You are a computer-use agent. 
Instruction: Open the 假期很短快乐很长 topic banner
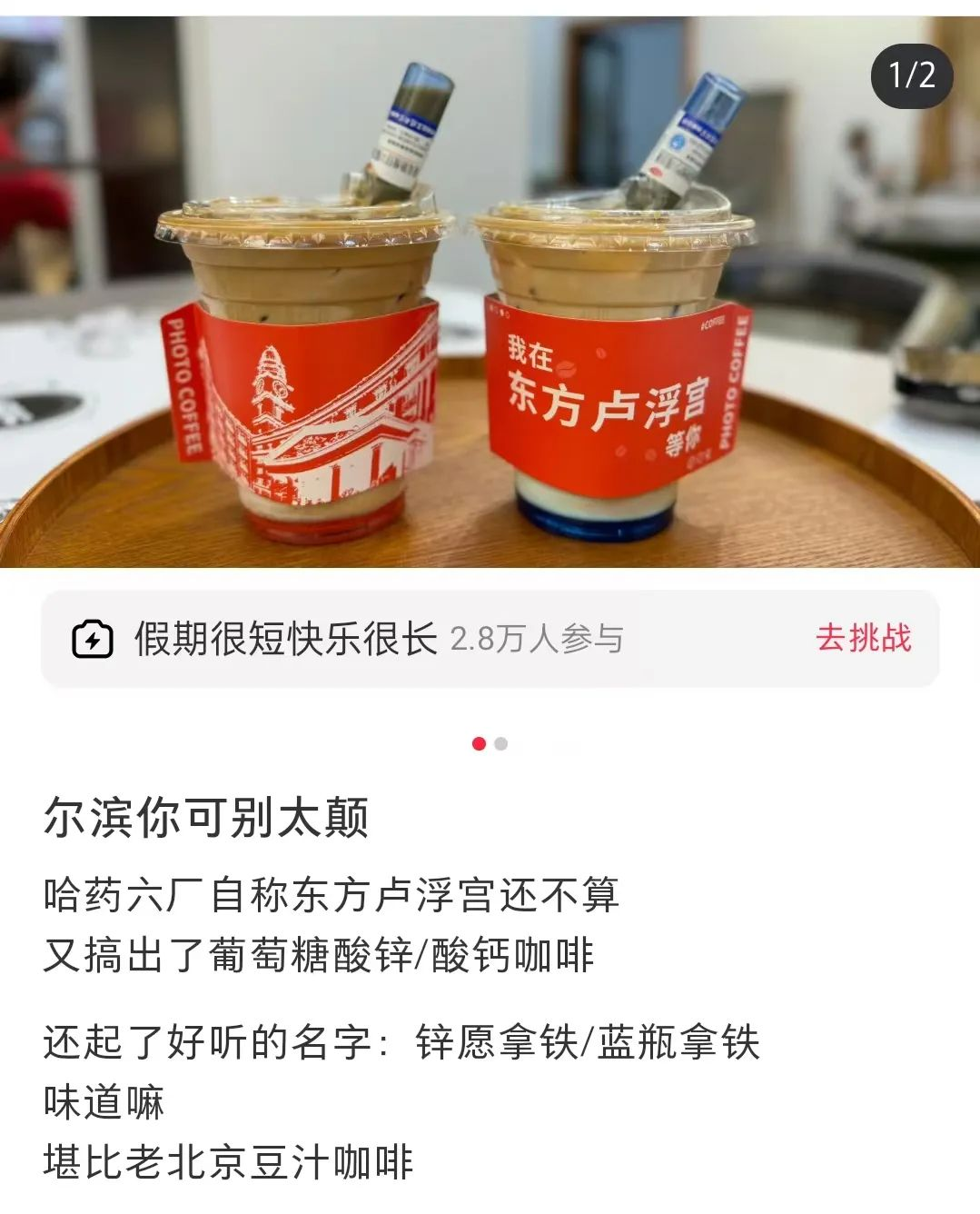point(286,639)
